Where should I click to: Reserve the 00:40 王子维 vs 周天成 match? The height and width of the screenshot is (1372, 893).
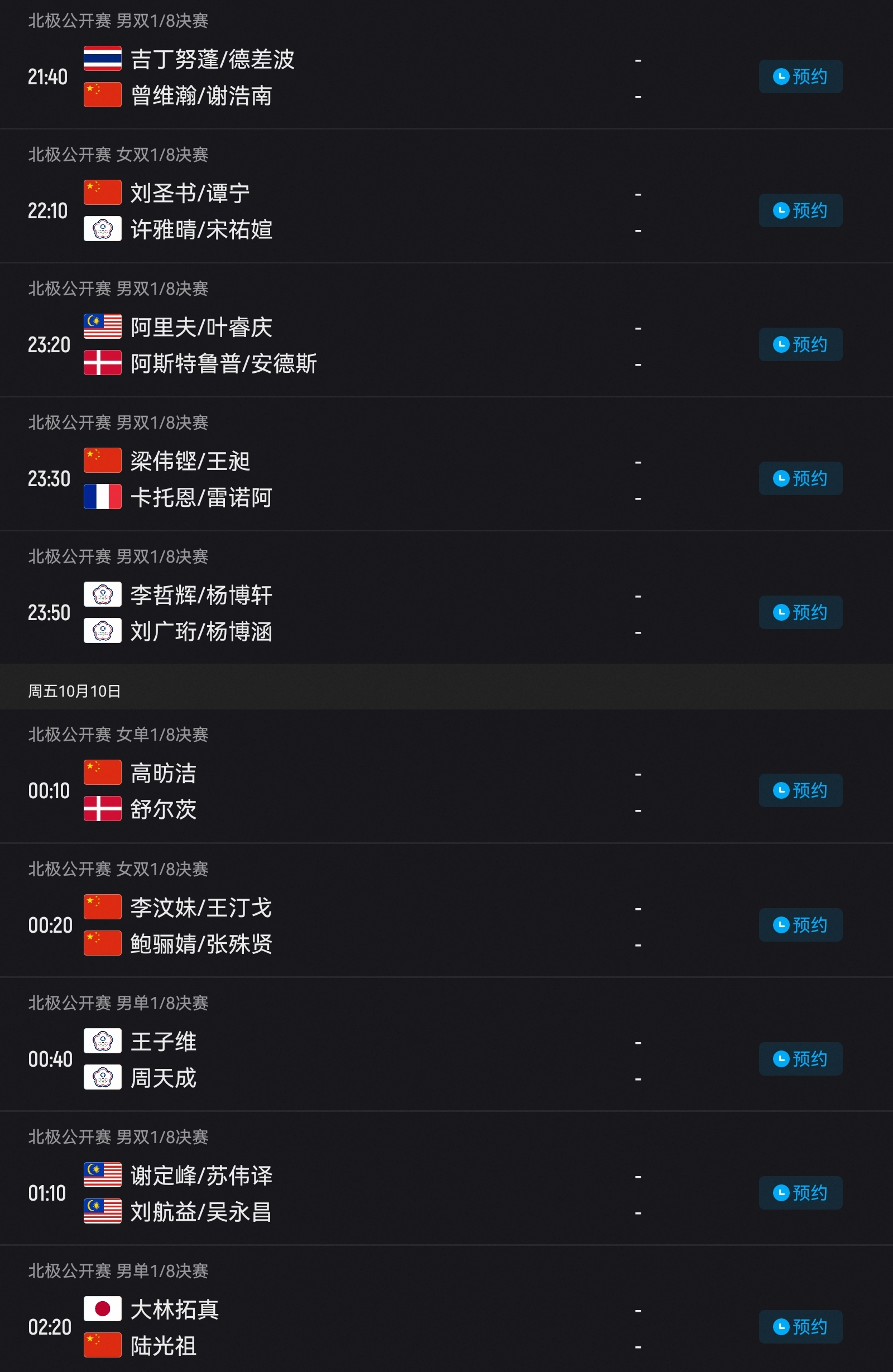pyautogui.click(x=800, y=1059)
